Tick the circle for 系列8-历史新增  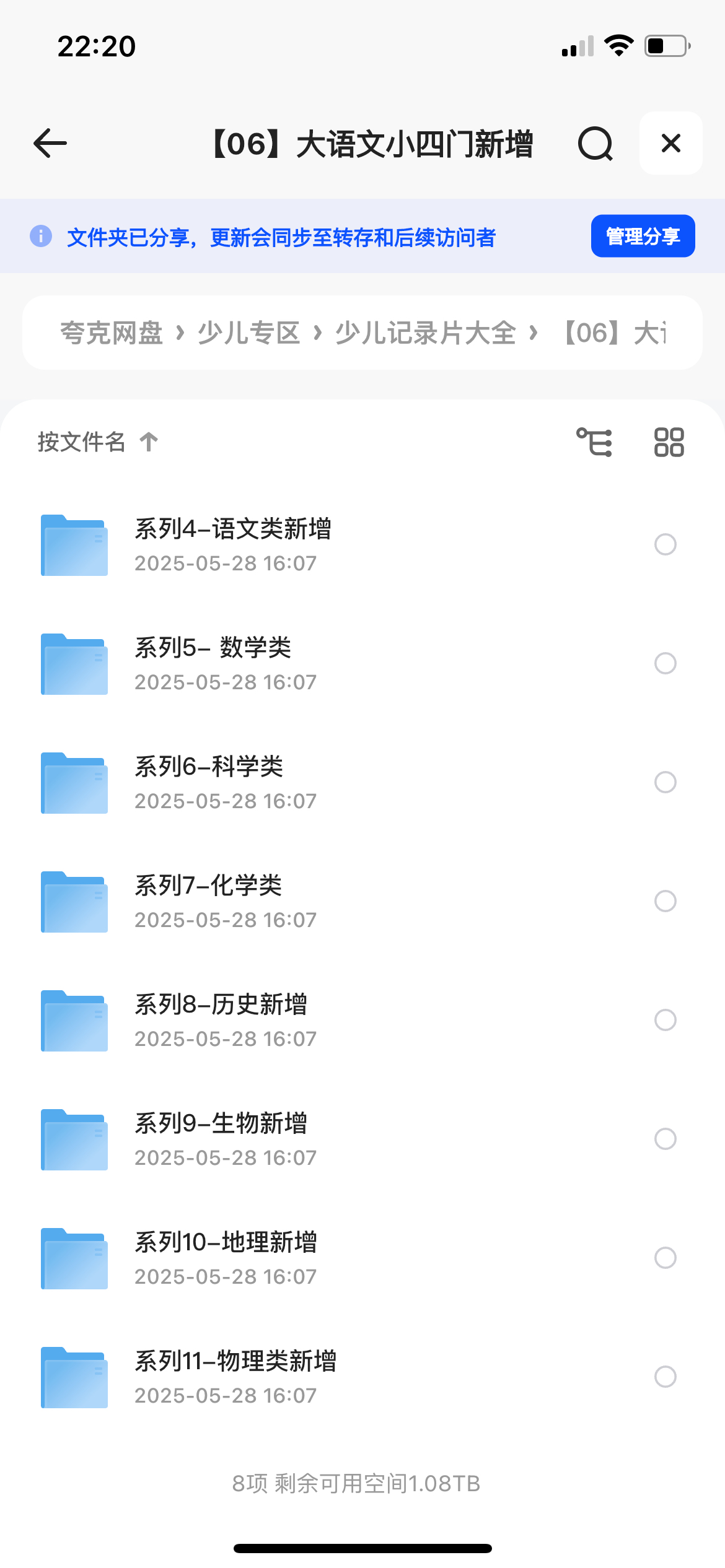(666, 1020)
